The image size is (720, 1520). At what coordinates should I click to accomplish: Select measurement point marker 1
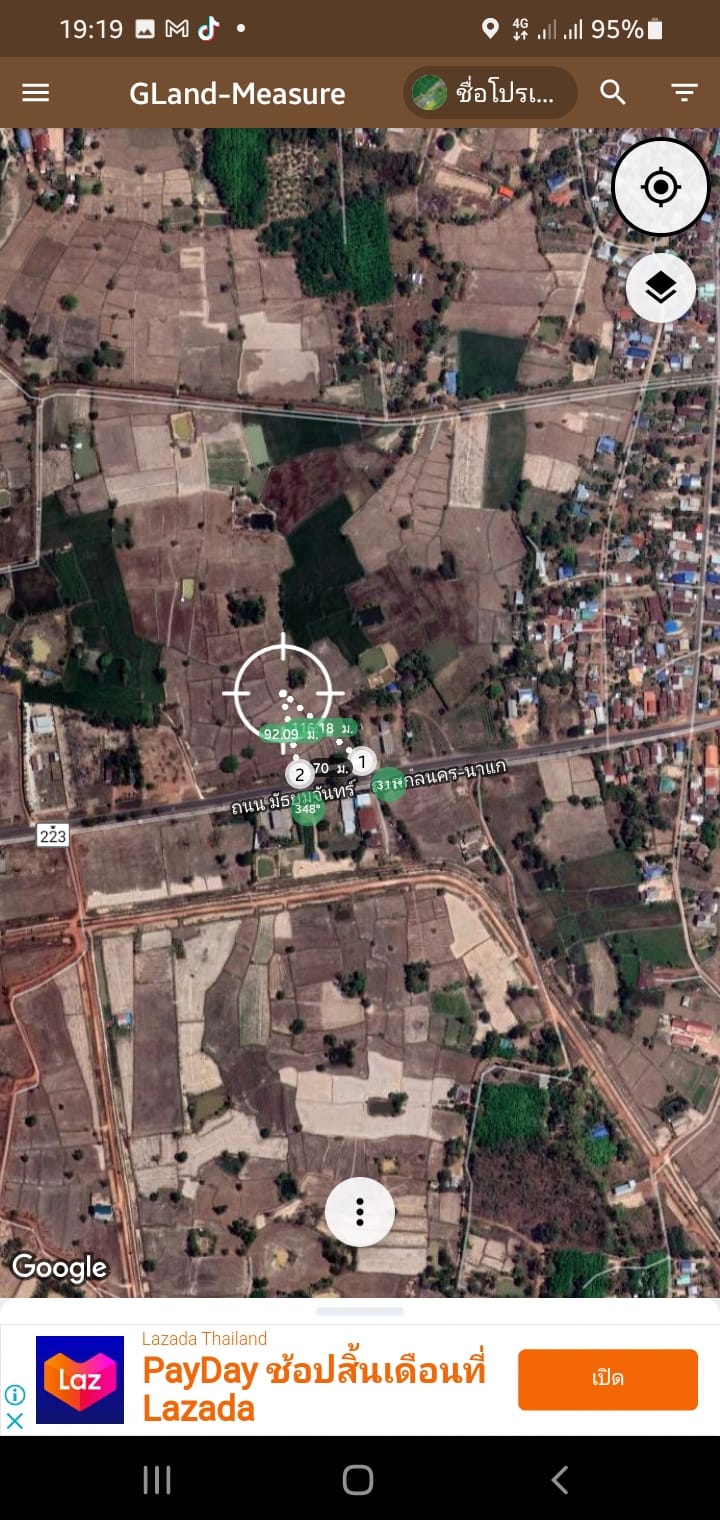[362, 762]
